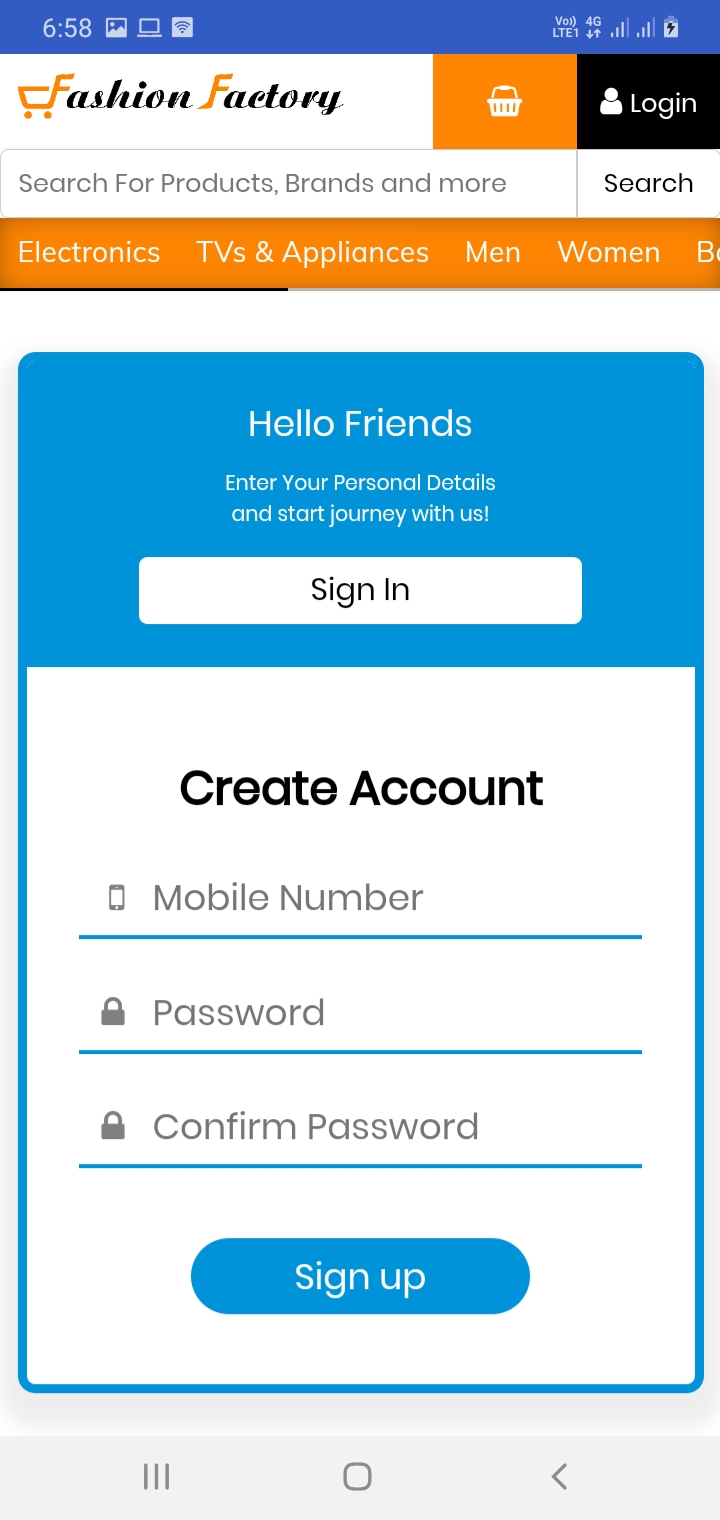
Task: Open recent apps from navigation bar
Action: click(156, 1476)
